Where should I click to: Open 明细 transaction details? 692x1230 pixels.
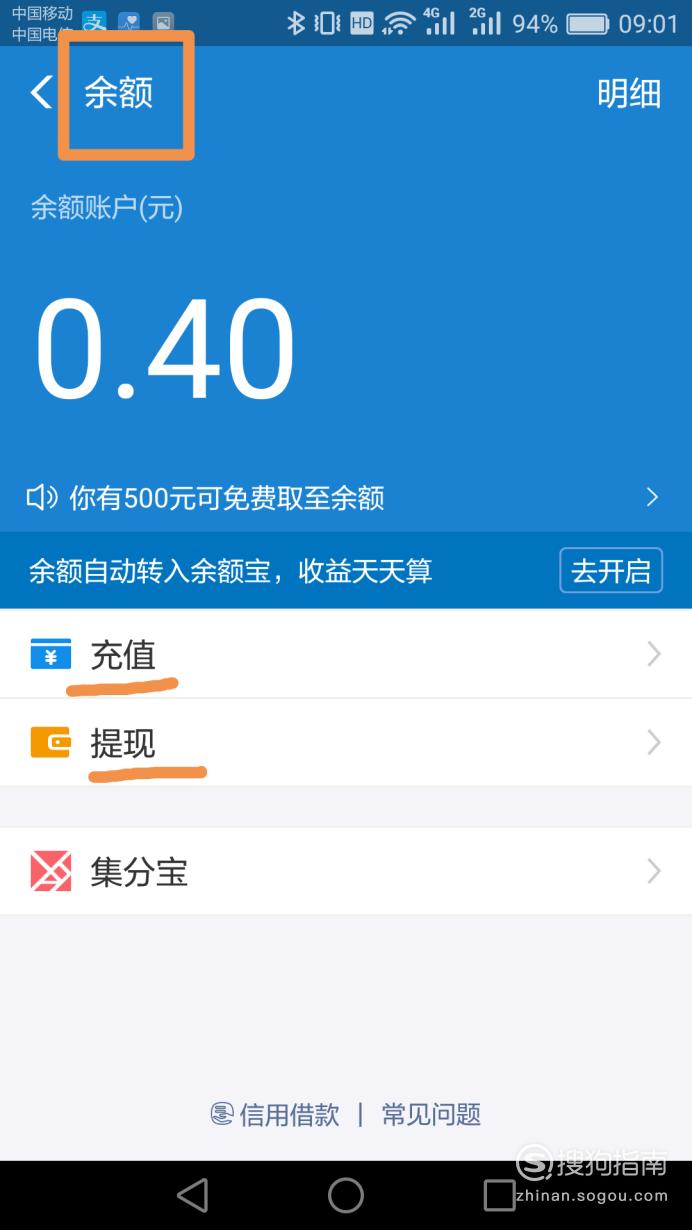point(629,93)
